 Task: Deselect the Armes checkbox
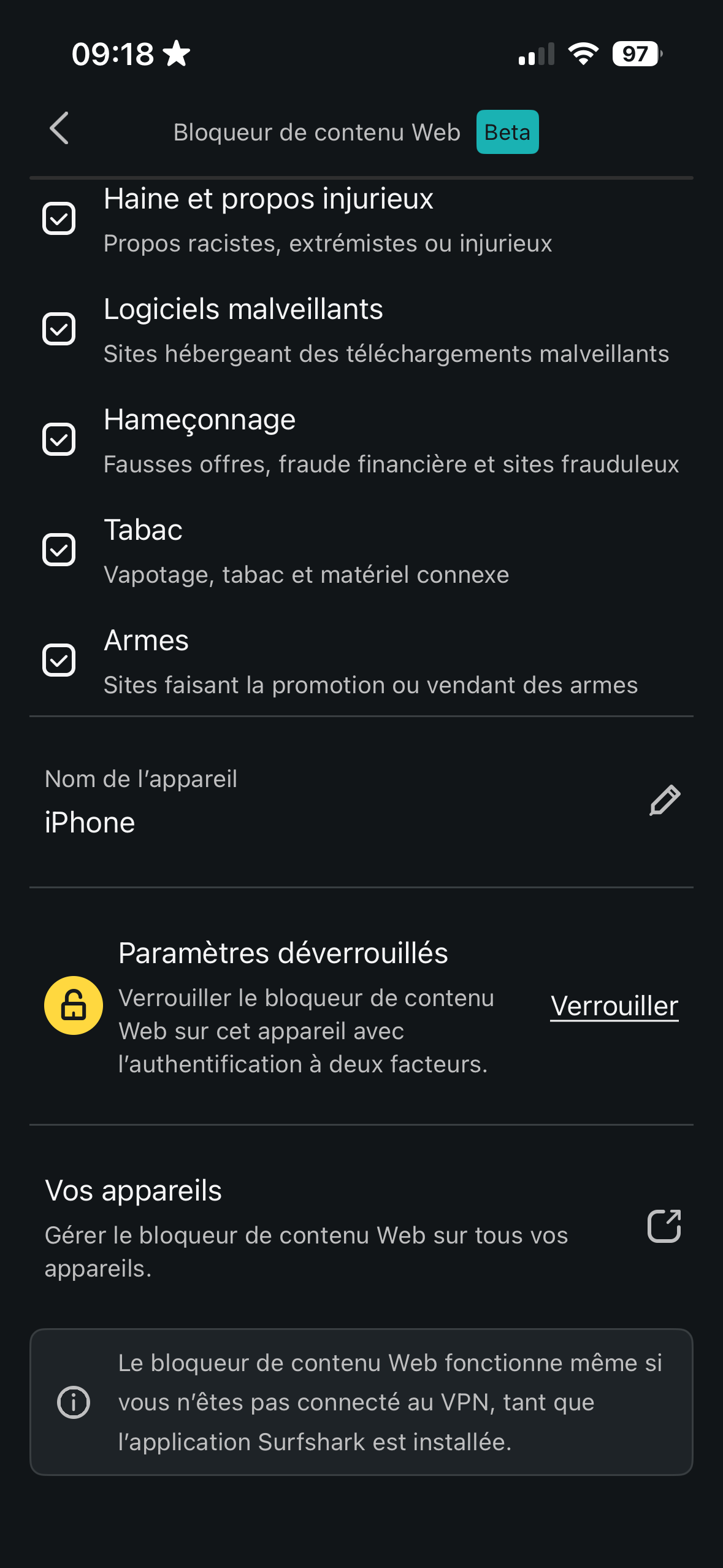(x=59, y=661)
